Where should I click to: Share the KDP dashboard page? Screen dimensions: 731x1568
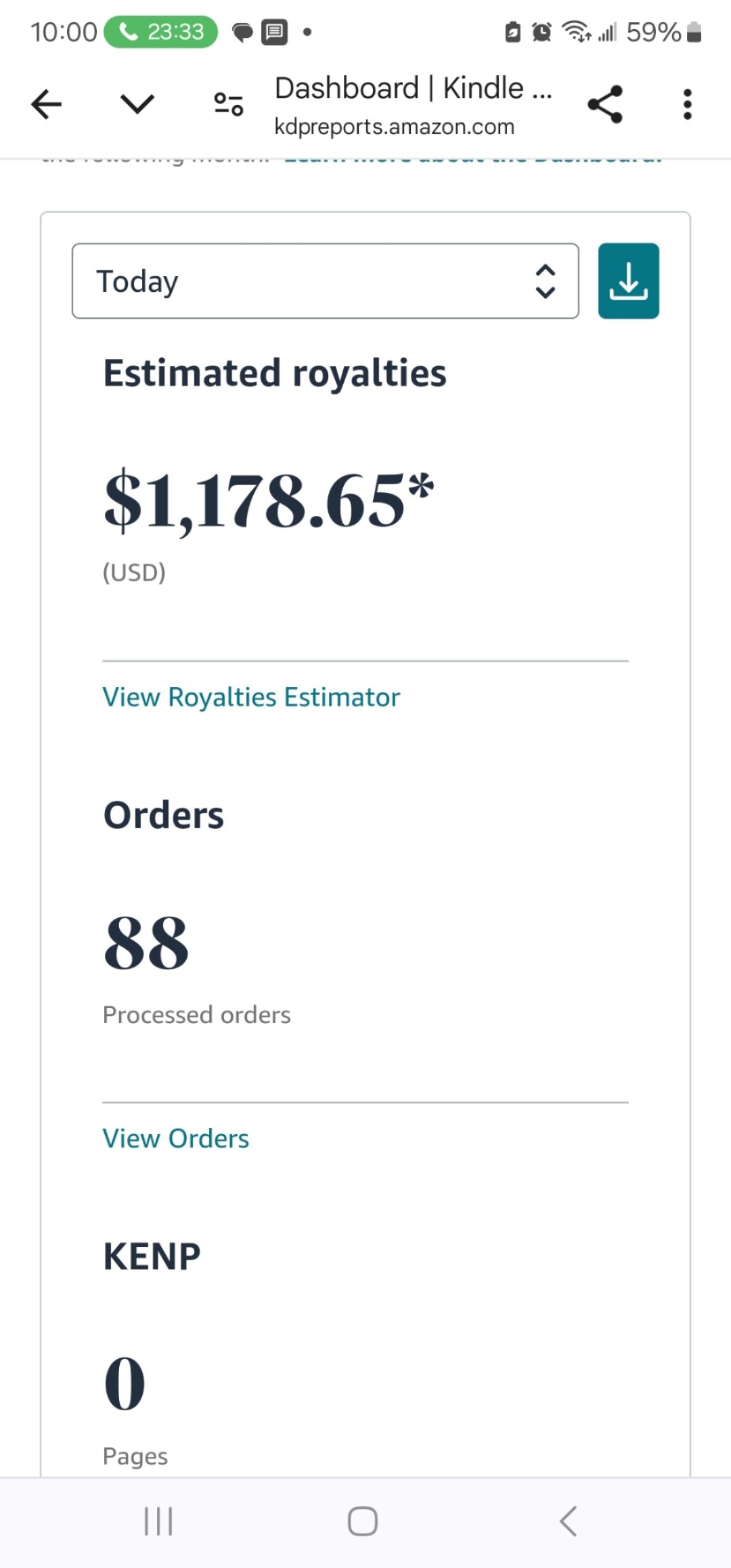[604, 104]
